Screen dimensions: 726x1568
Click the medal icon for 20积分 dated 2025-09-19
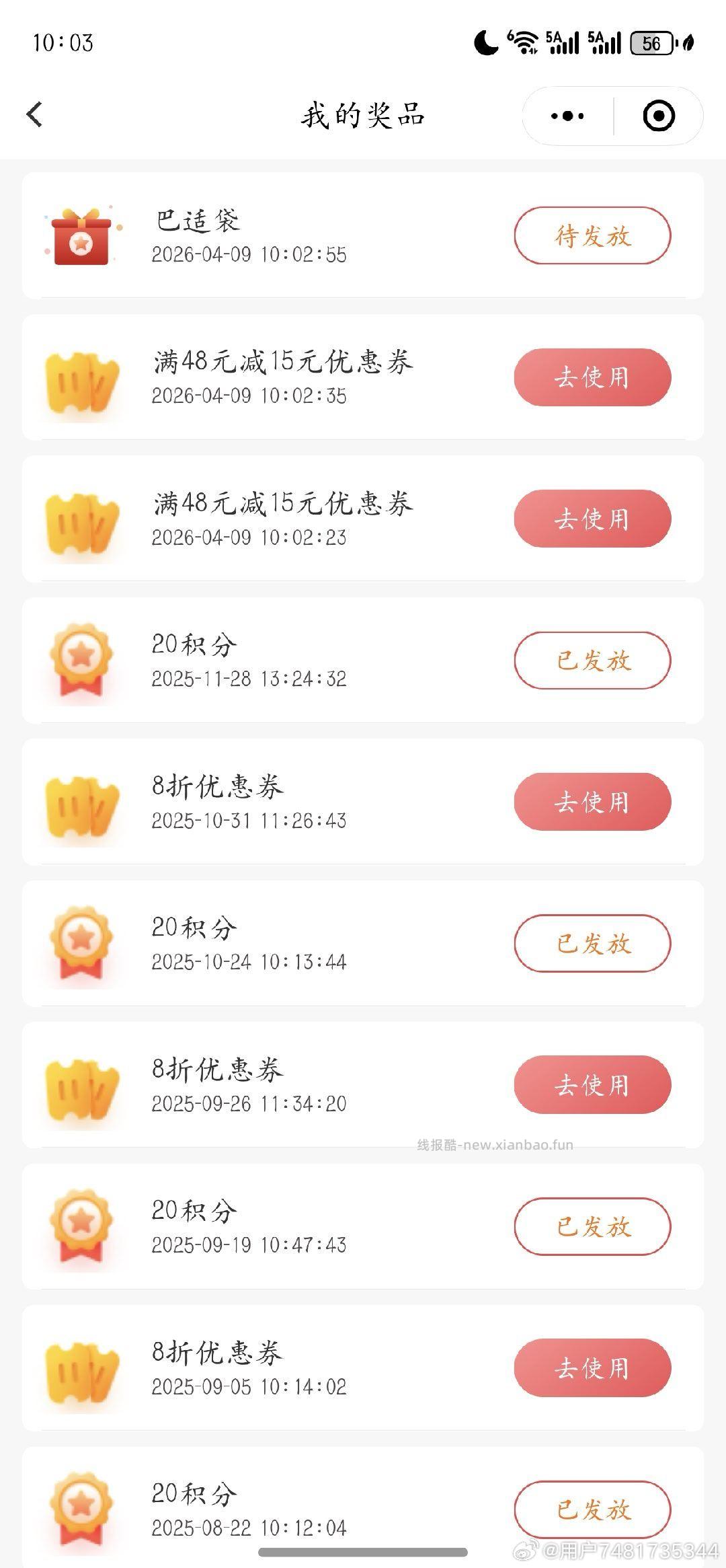tap(81, 1226)
